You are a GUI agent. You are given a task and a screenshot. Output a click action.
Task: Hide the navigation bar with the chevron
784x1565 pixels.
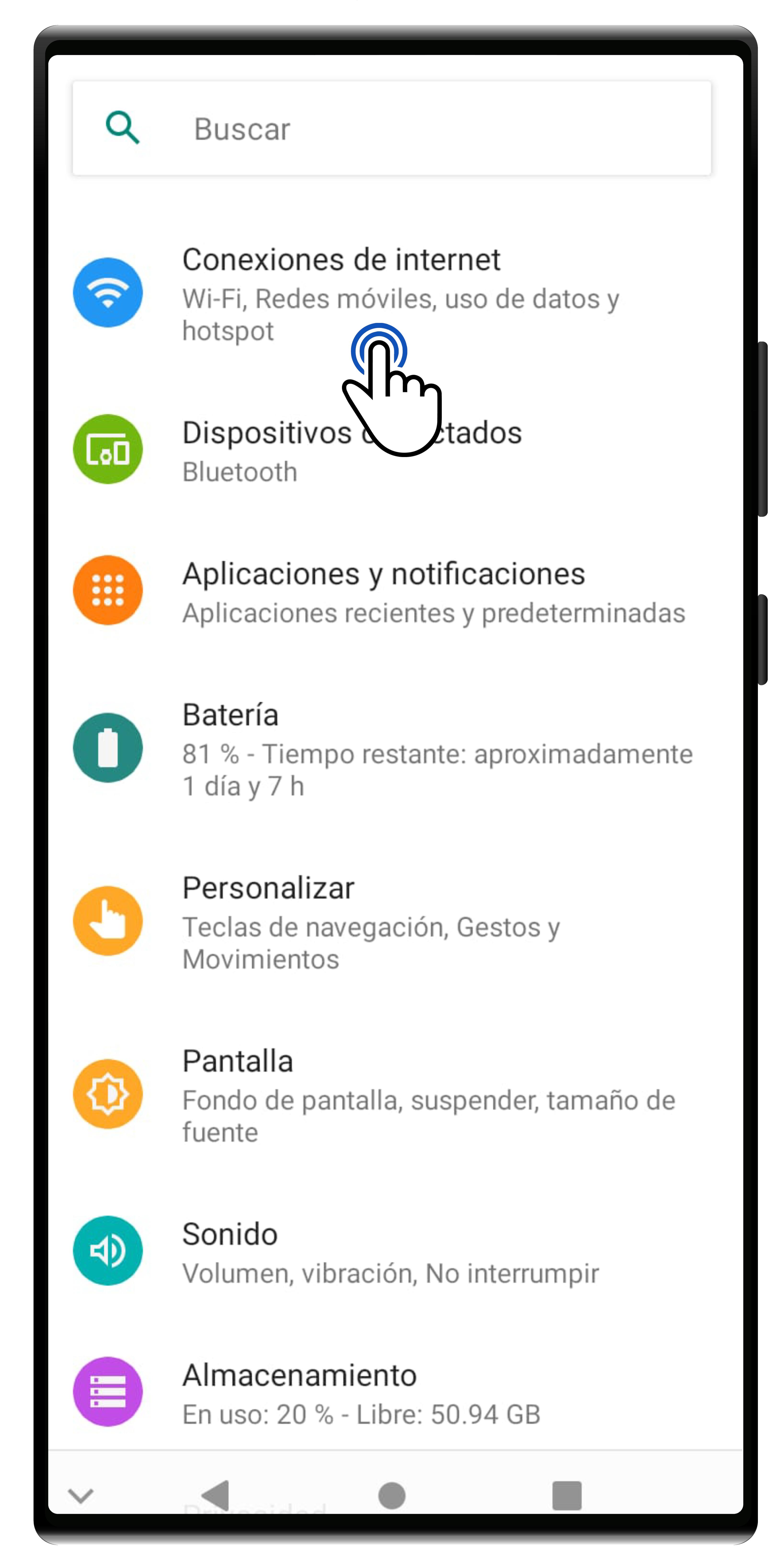pos(81,1495)
